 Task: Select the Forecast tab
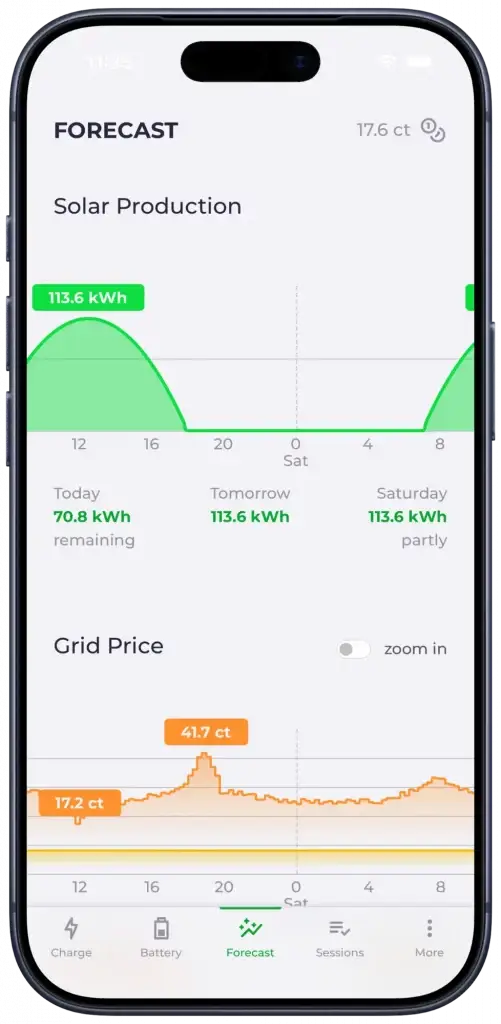(x=250, y=937)
